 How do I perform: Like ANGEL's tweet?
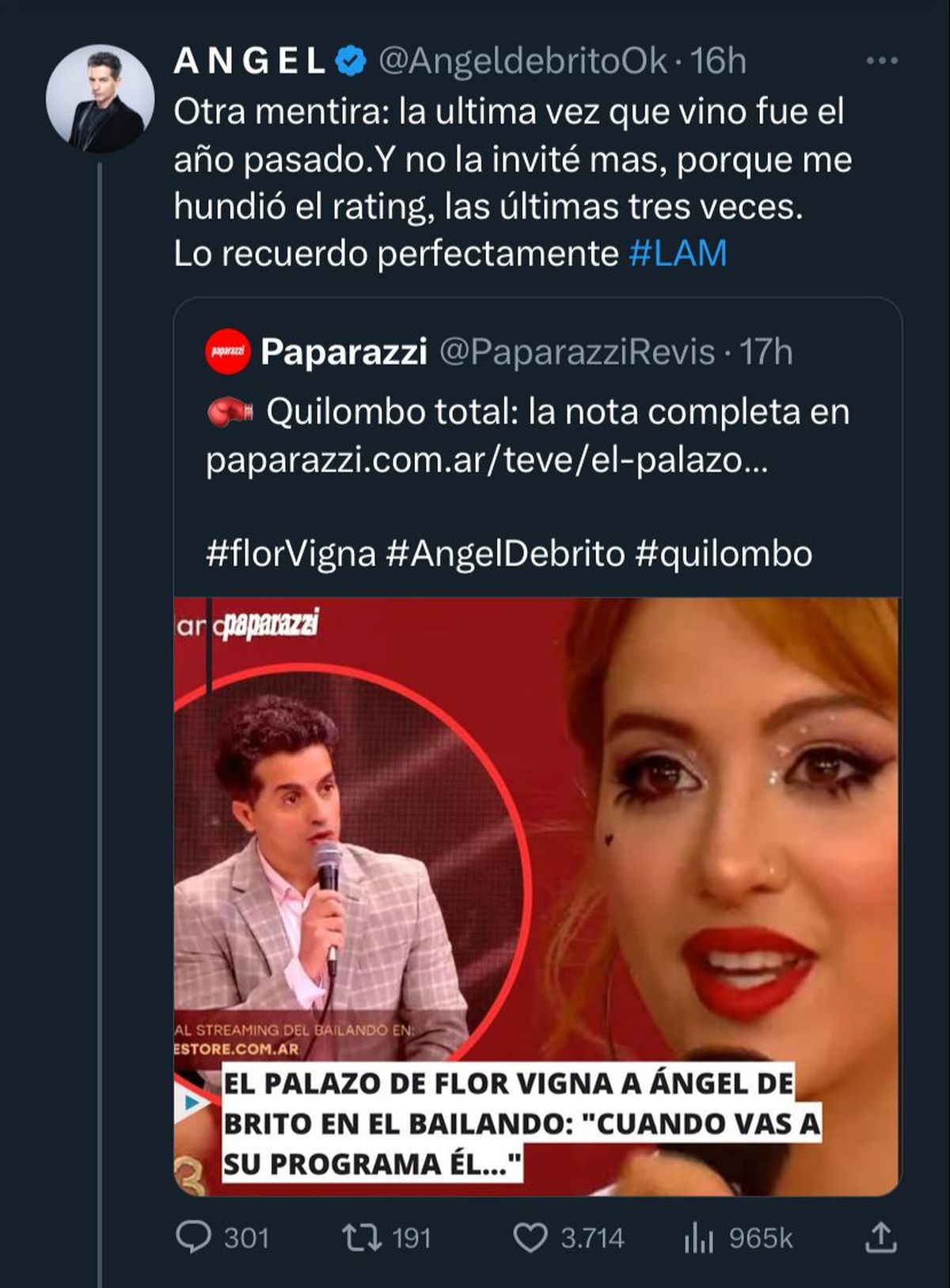click(x=530, y=1237)
